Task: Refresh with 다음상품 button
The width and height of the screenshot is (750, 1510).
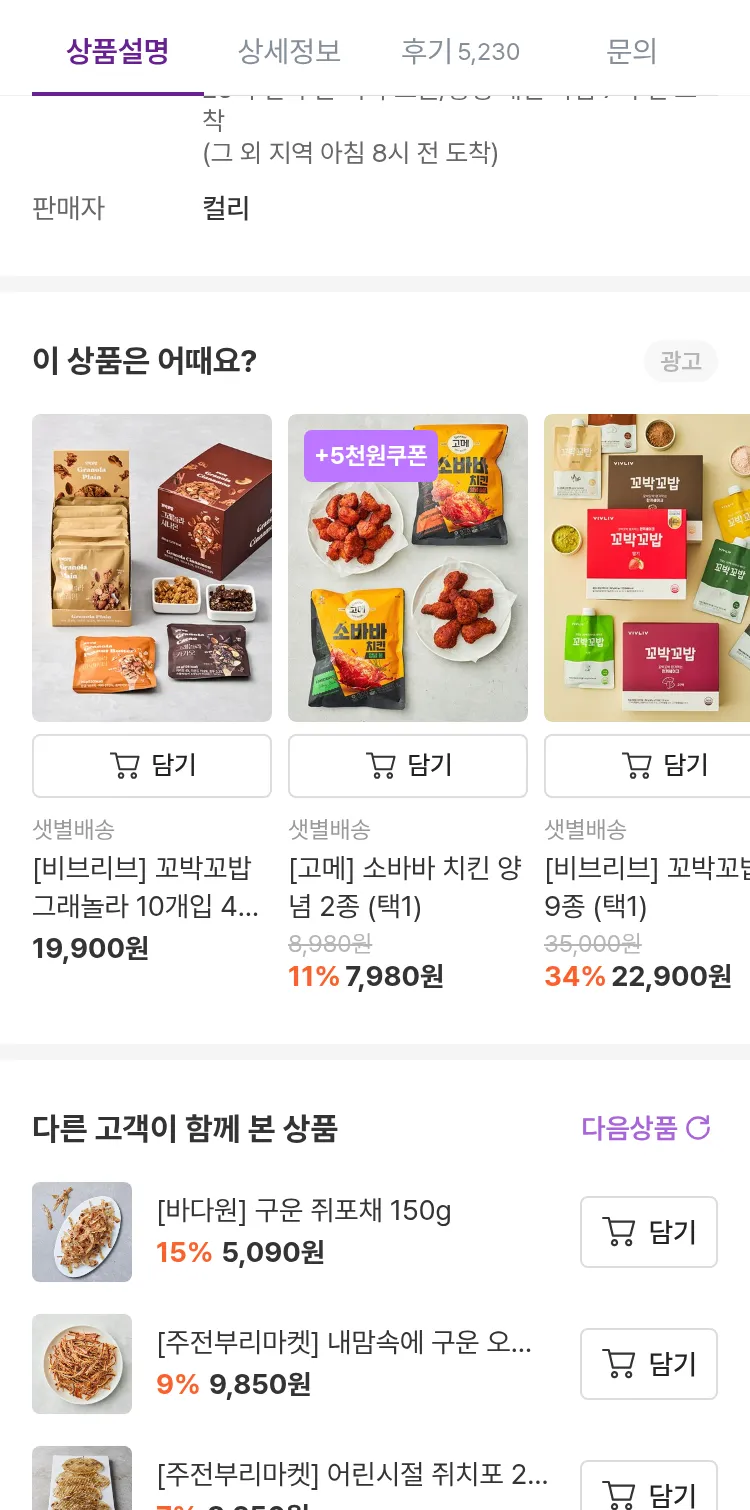Action: pos(646,1128)
